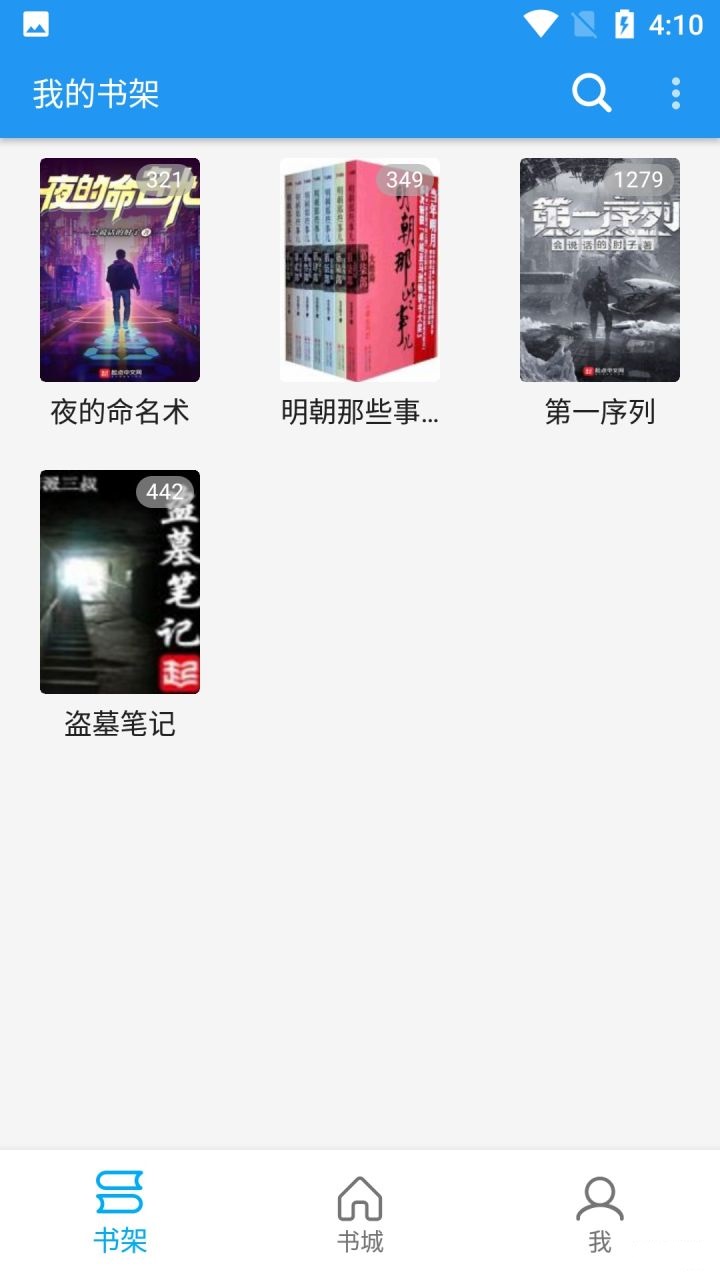Open the book 夜的命名术
720x1280 pixels.
point(119,270)
